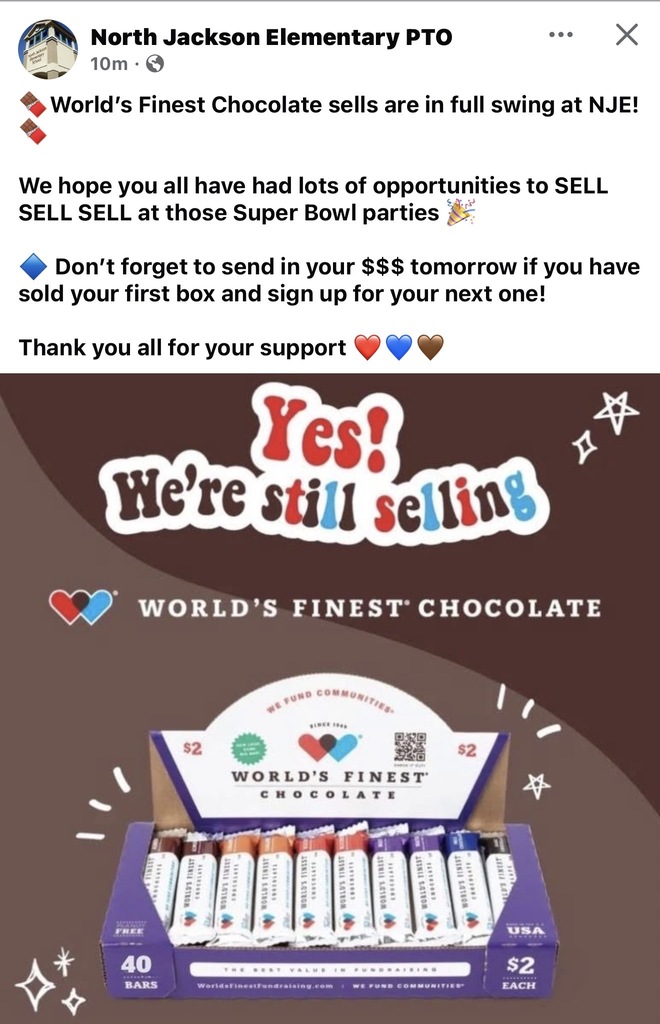The height and width of the screenshot is (1024, 660).
Task: Open North Jackson Elementary PTO's profile picture
Action: coord(47,49)
